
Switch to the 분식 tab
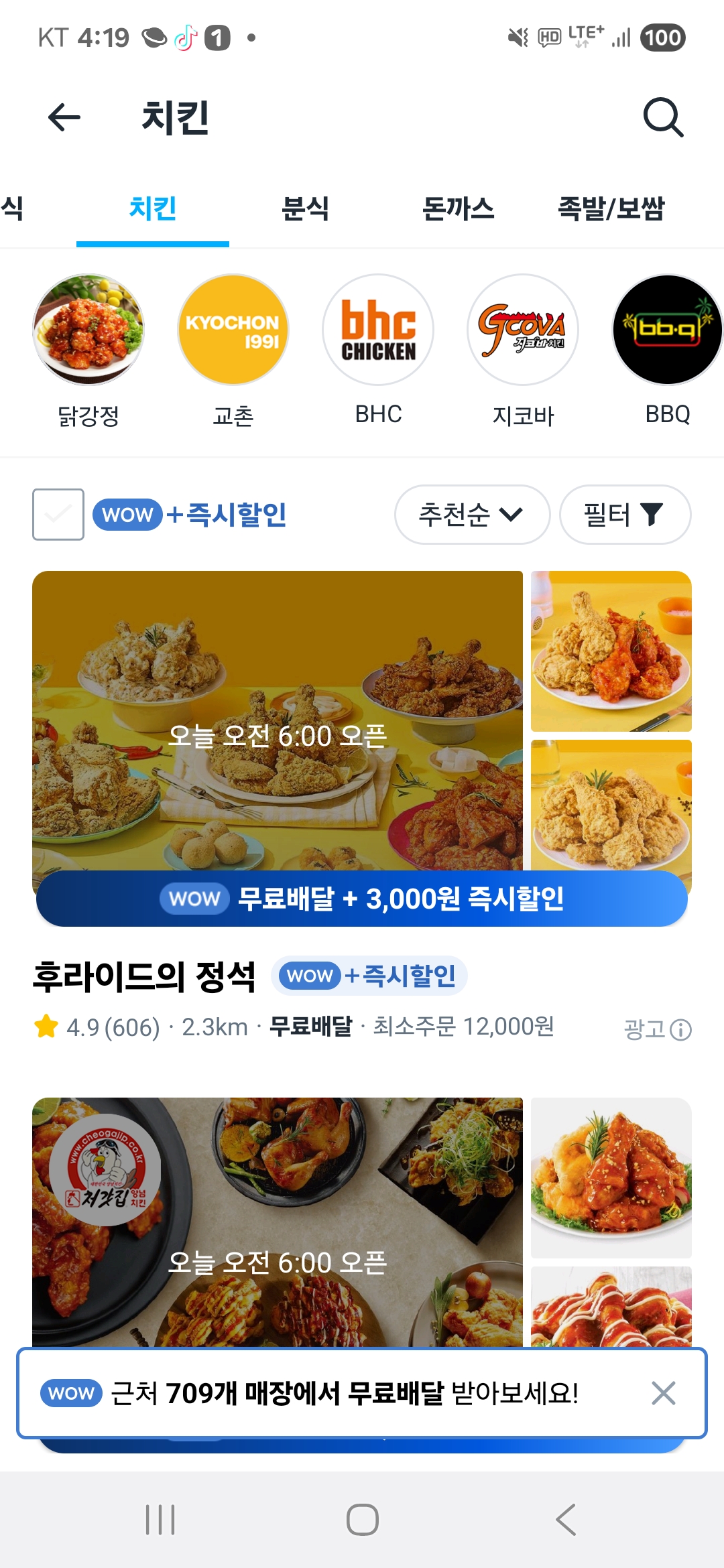(305, 208)
